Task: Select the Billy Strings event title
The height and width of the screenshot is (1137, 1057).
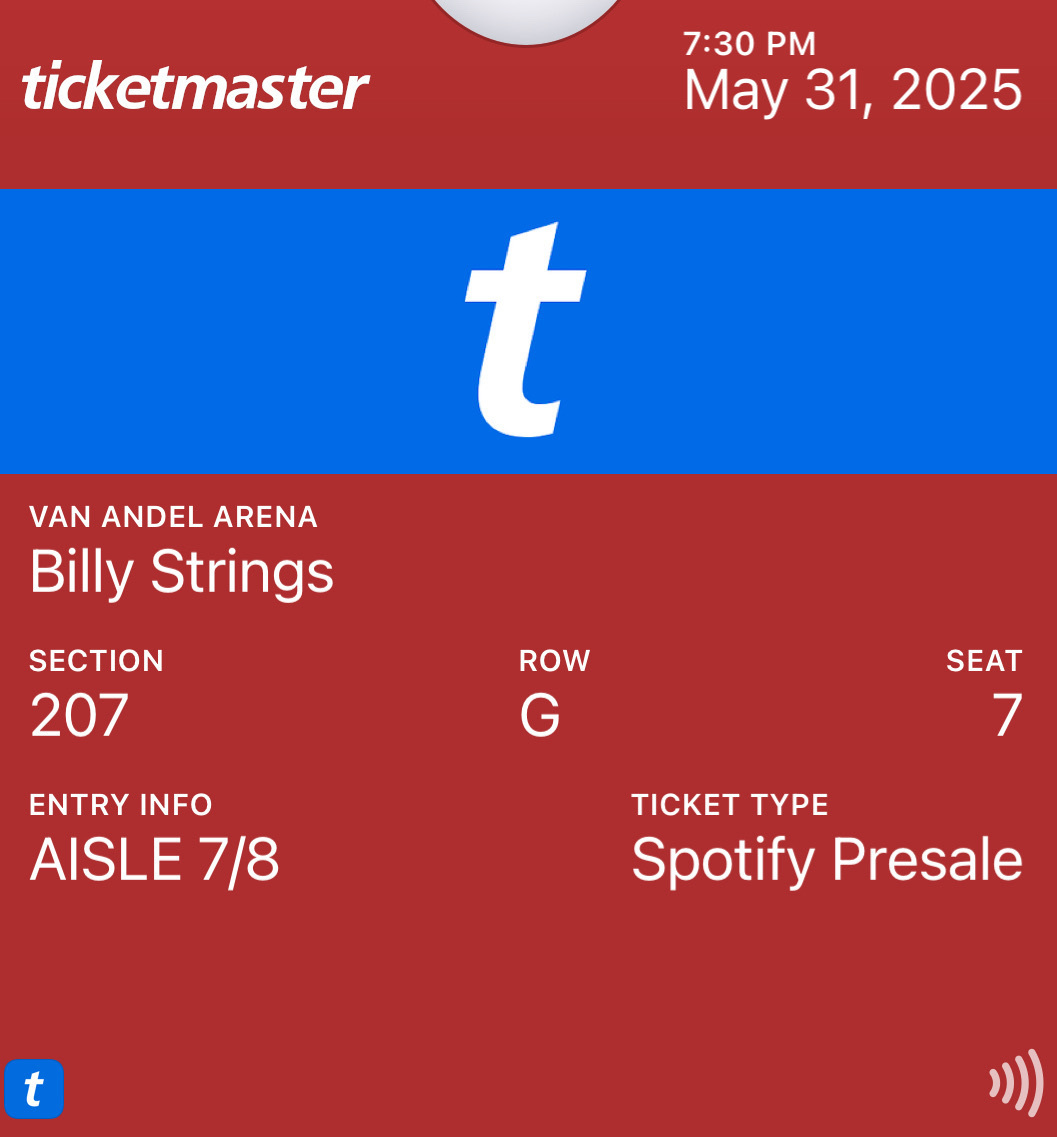Action: [x=181, y=571]
